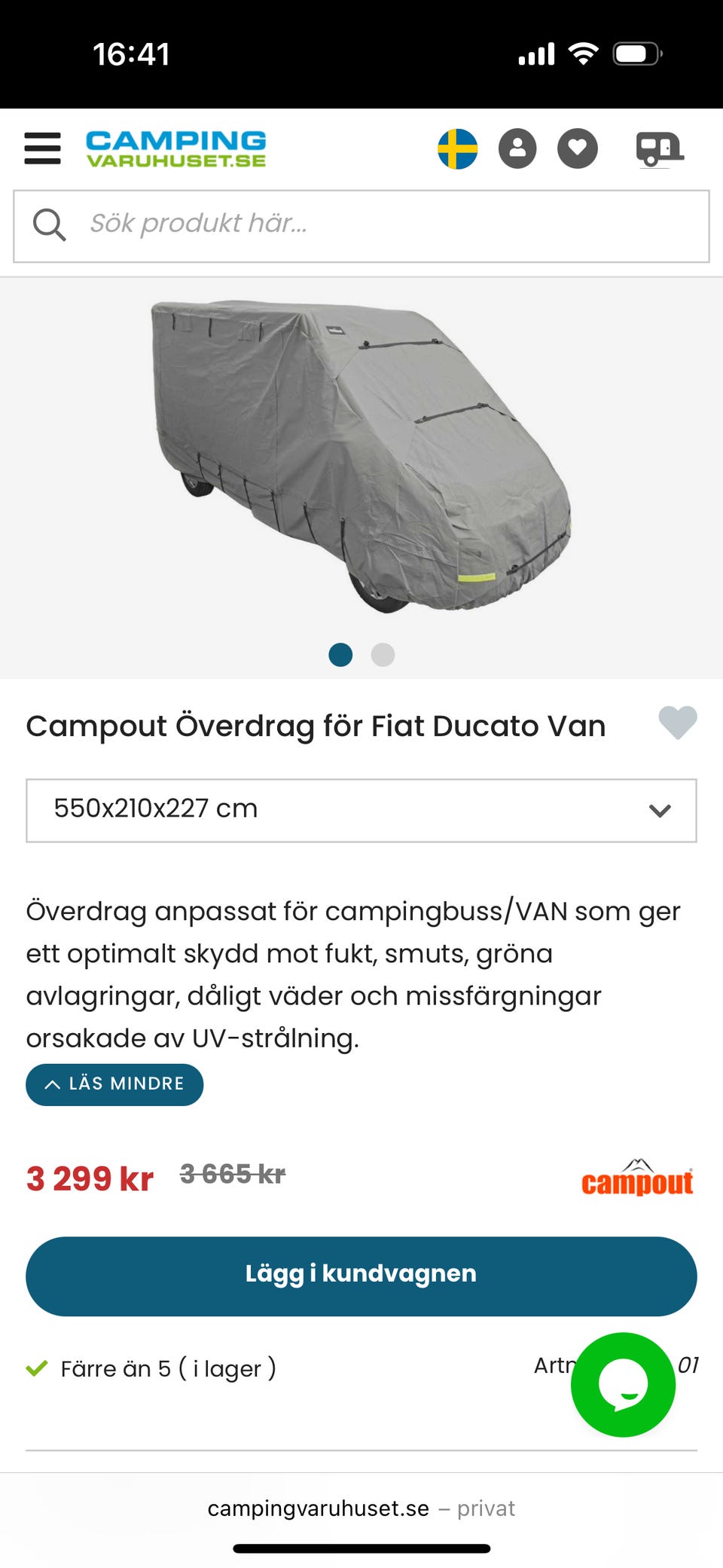This screenshot has width=723, height=1568.
Task: Open the user account icon
Action: tap(517, 148)
